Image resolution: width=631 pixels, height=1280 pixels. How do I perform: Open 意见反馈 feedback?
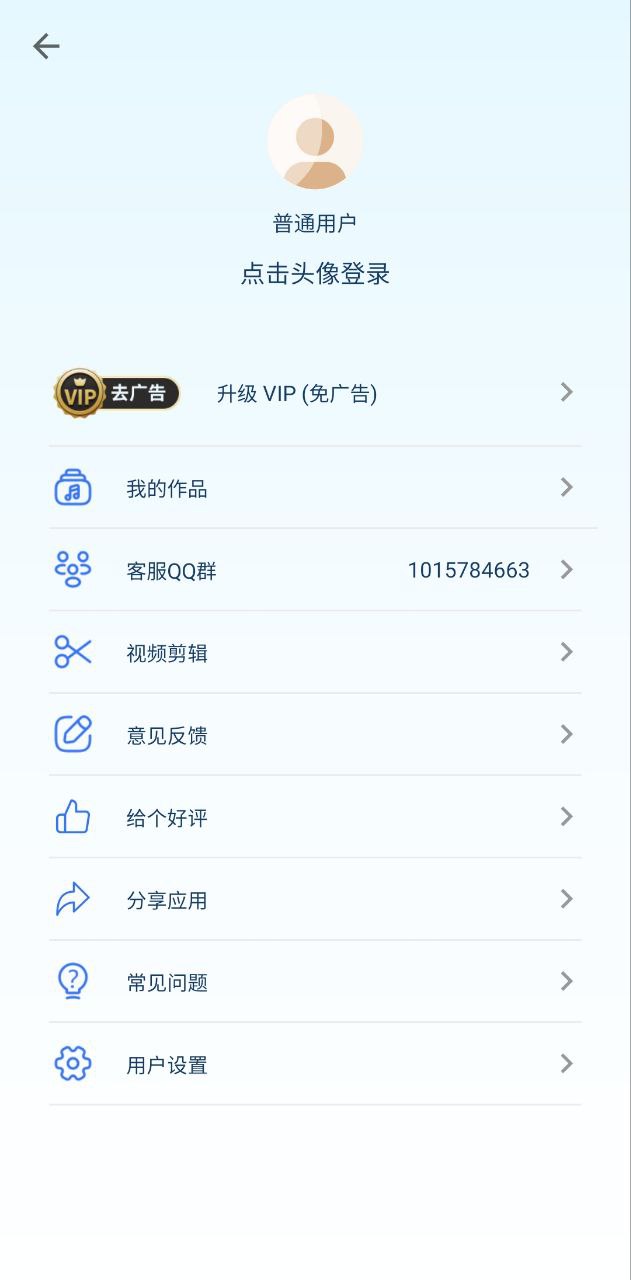tap(315, 735)
